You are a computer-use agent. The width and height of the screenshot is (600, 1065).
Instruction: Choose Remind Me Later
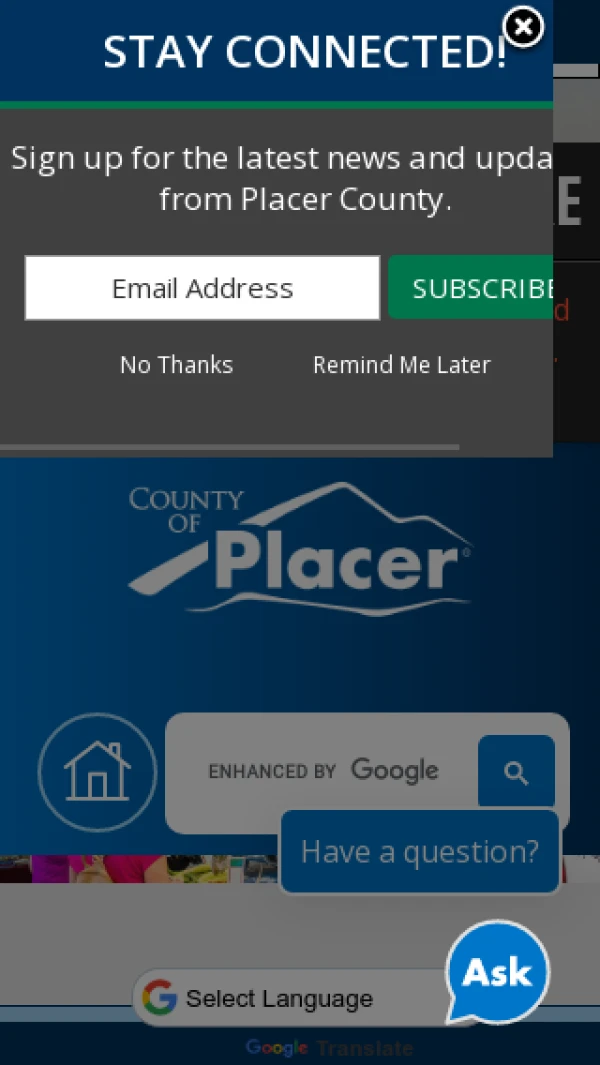point(401,365)
